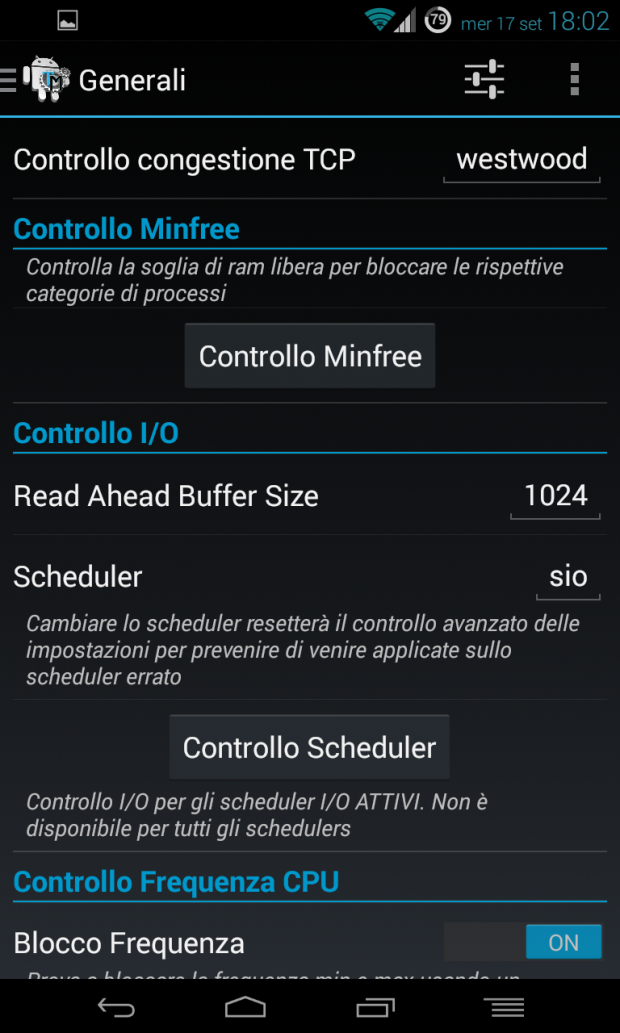Open the three-dot overflow menu
620x1033 pixels.
pyautogui.click(x=575, y=80)
